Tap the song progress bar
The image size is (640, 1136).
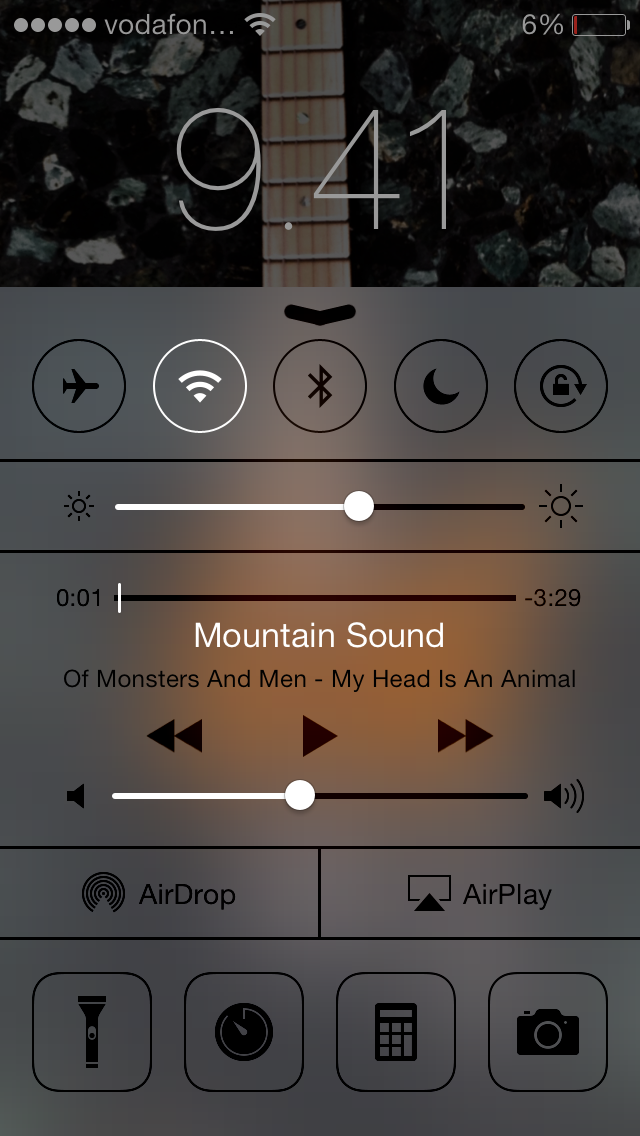click(x=316, y=598)
